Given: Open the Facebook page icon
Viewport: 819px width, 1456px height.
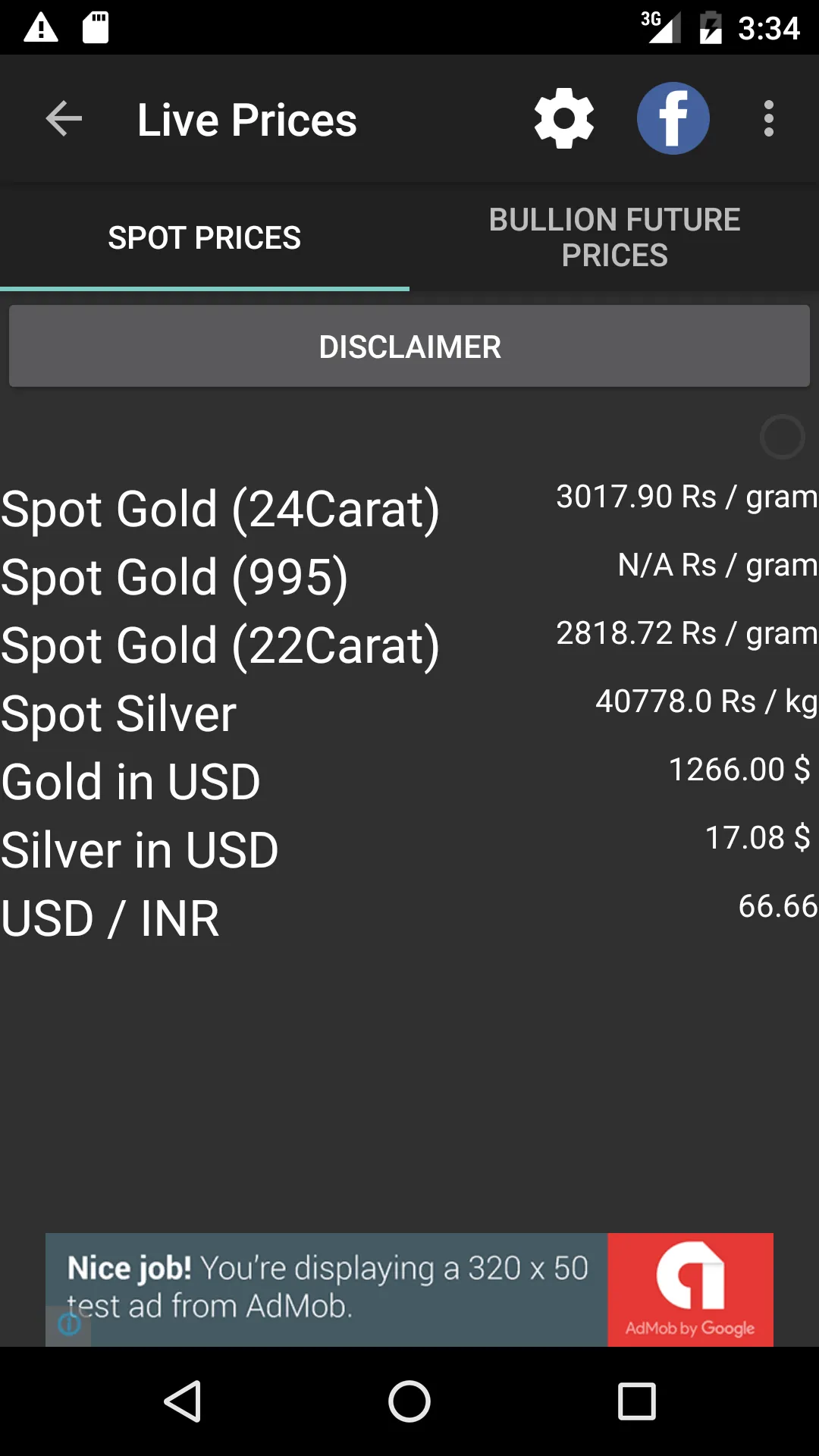Looking at the screenshot, I should click(x=673, y=119).
